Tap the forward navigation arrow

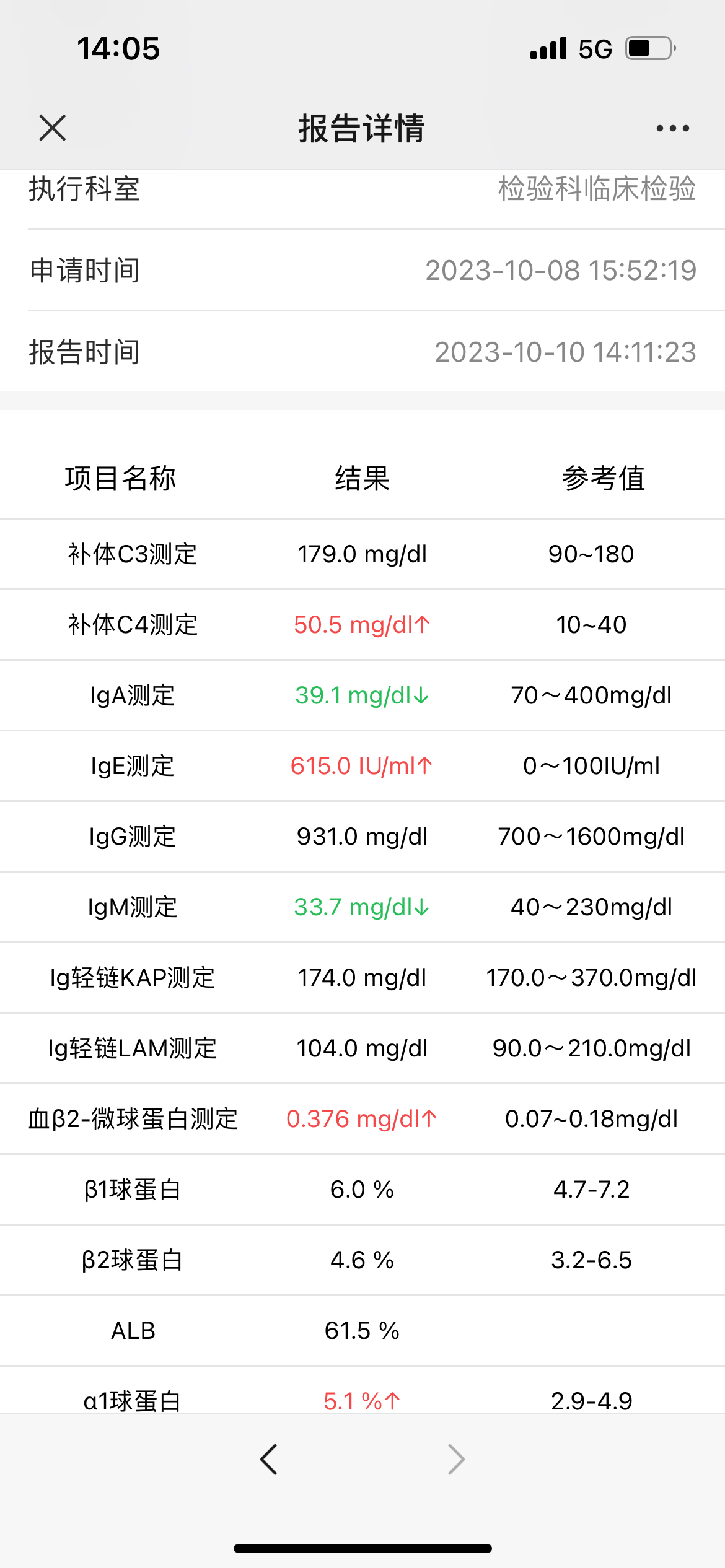click(x=456, y=1460)
